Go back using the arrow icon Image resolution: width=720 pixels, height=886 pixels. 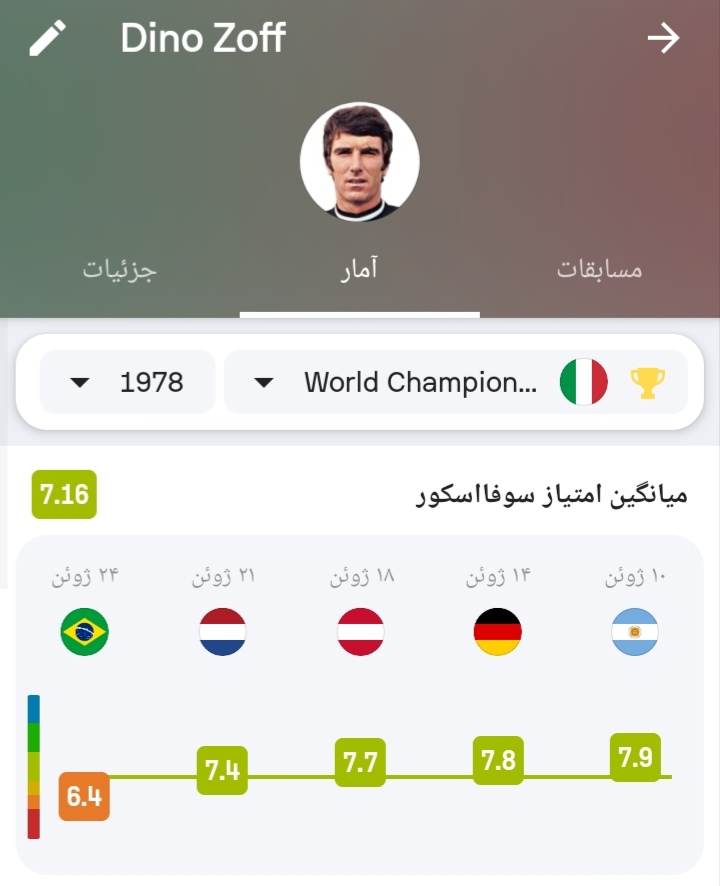pyautogui.click(x=662, y=38)
